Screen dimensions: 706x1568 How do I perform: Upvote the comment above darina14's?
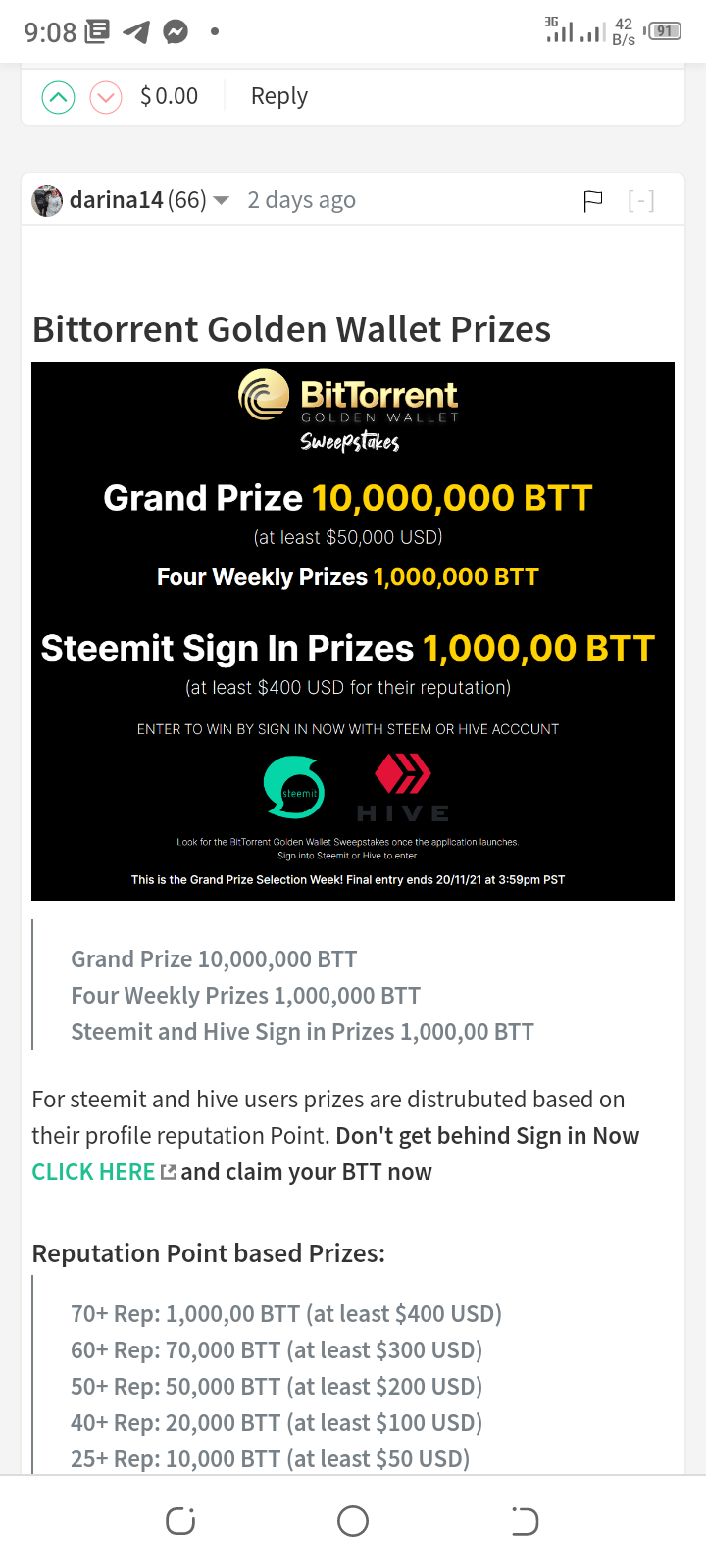[59, 97]
